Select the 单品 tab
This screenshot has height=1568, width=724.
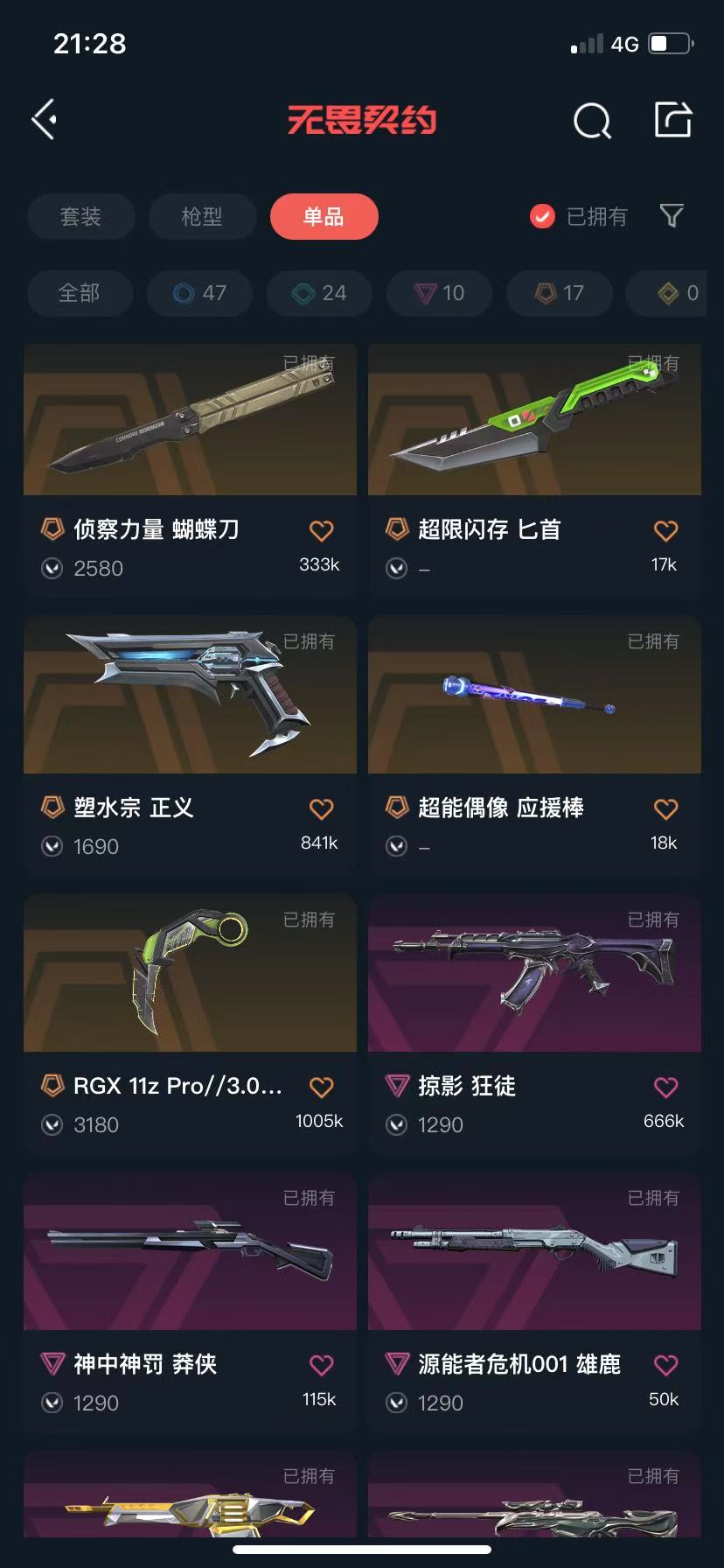coord(324,217)
